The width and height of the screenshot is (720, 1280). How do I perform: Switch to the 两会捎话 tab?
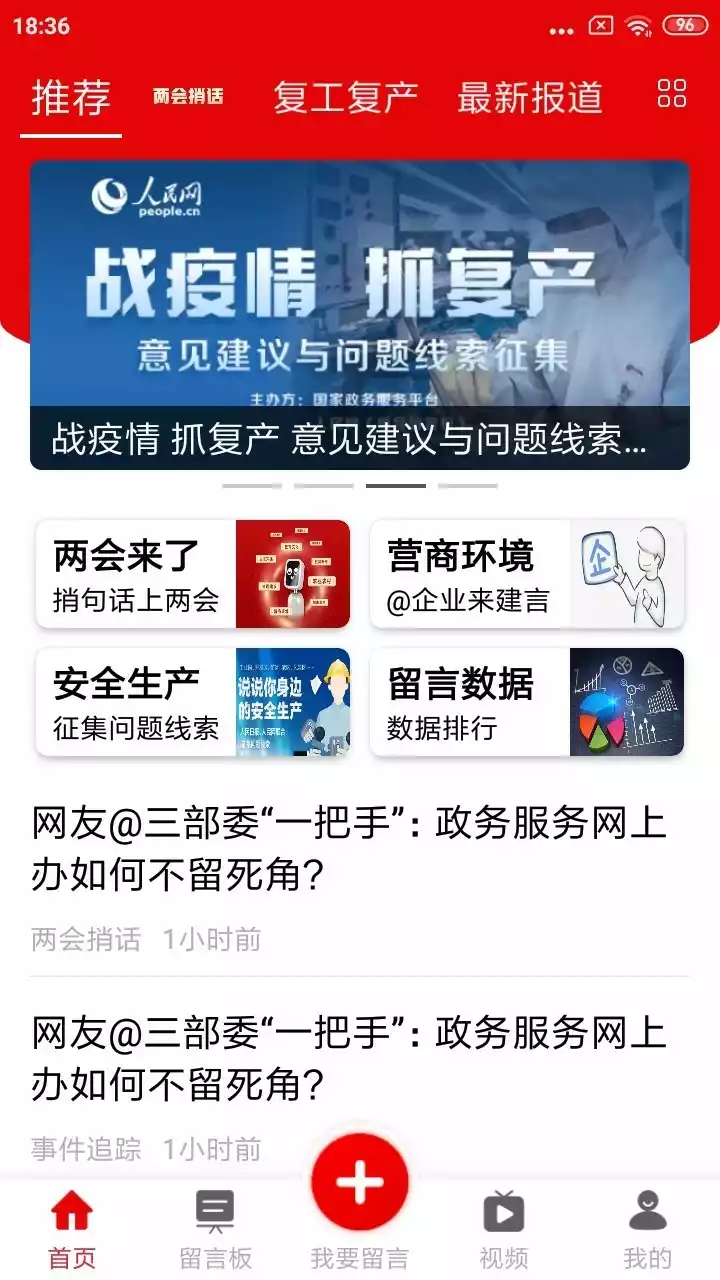(x=188, y=96)
